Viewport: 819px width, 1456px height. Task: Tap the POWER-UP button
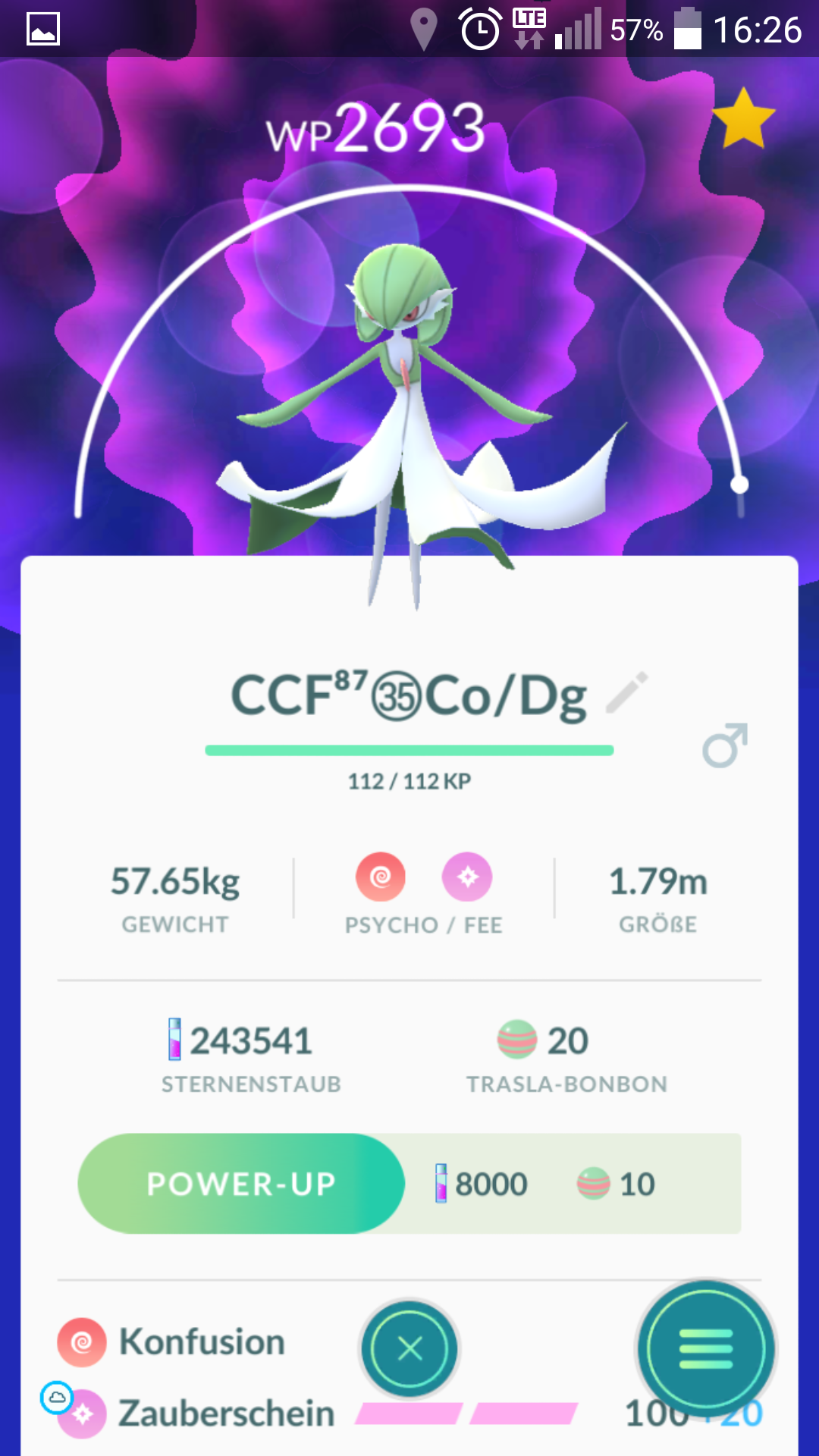(x=241, y=1184)
